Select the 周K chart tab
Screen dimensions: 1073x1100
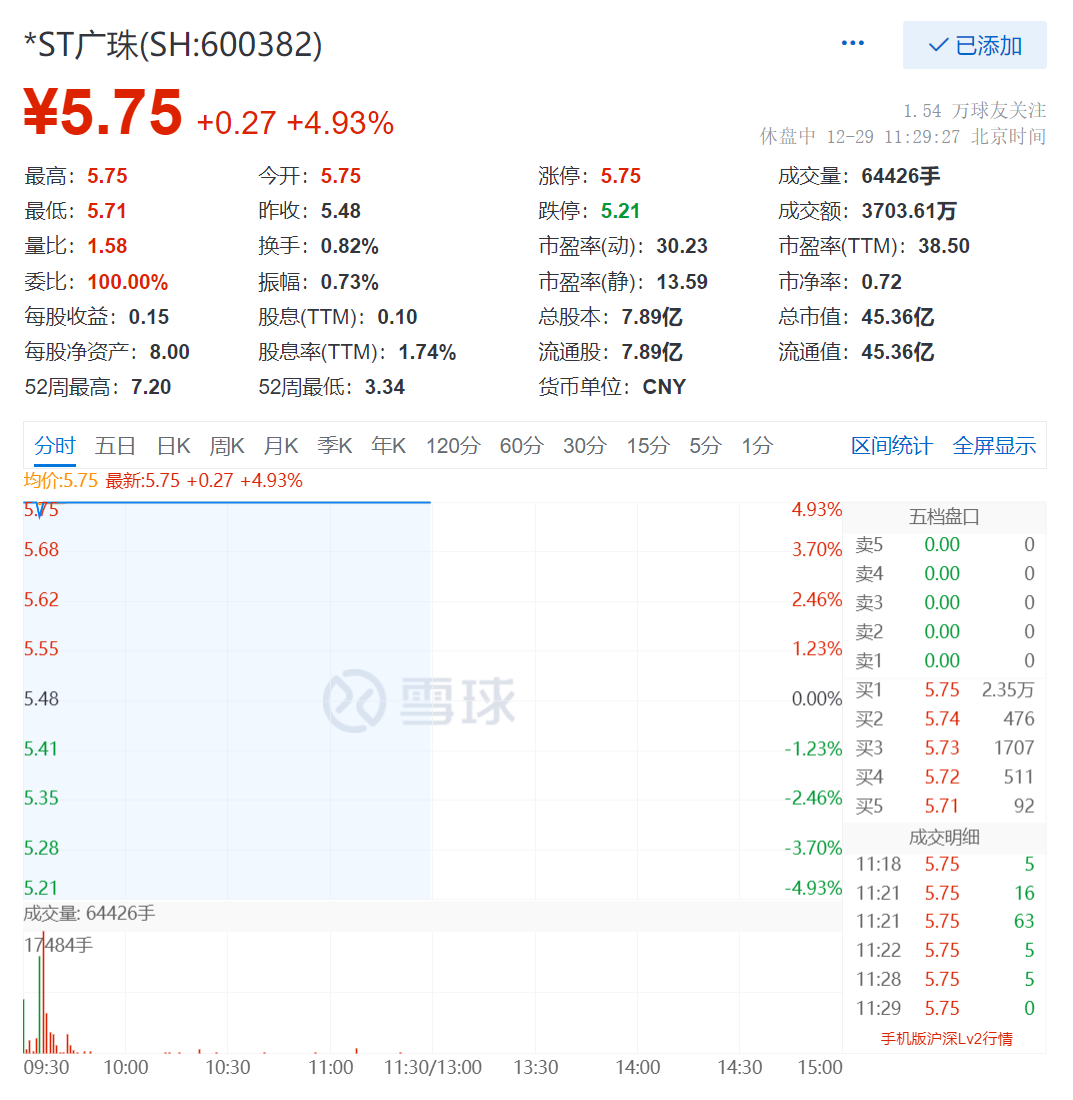(x=227, y=446)
